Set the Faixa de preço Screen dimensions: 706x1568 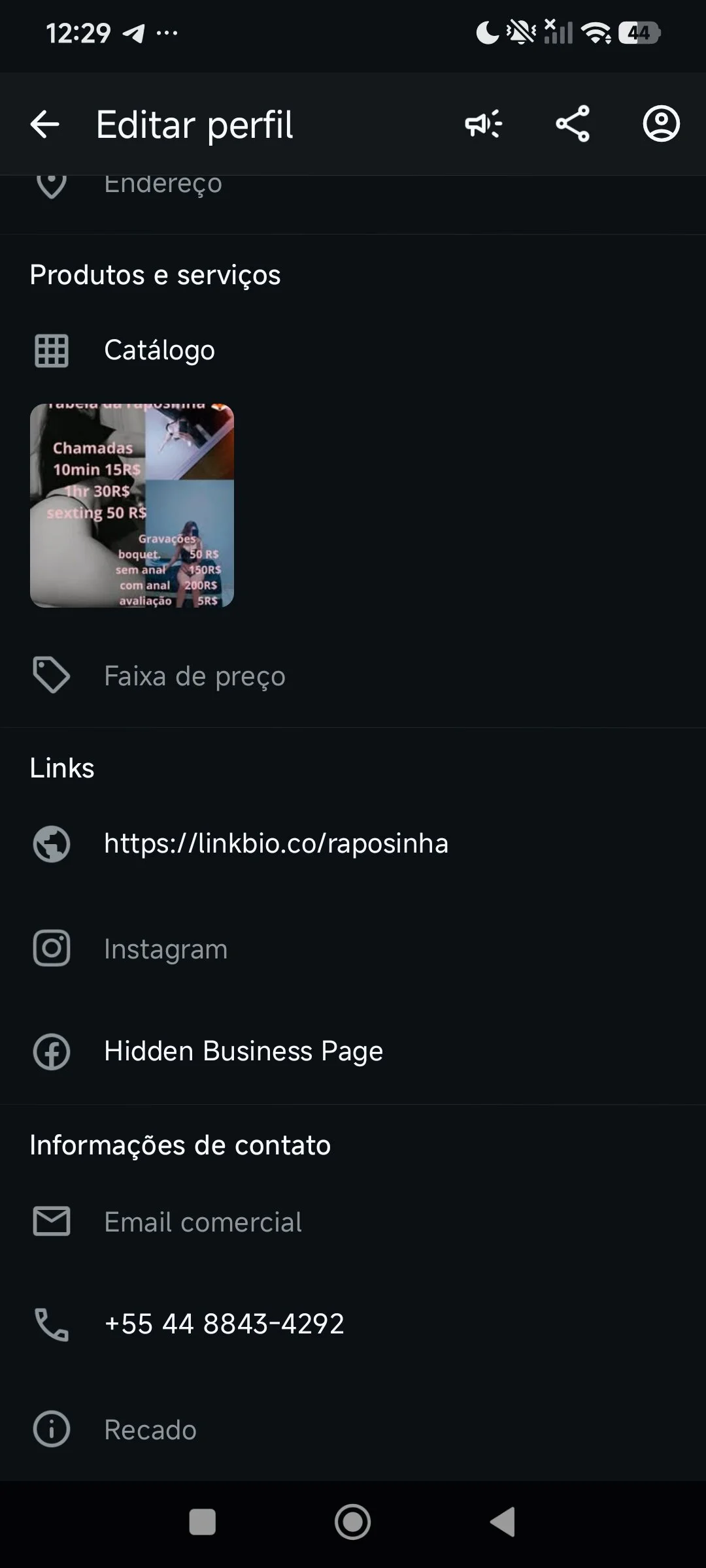click(195, 676)
